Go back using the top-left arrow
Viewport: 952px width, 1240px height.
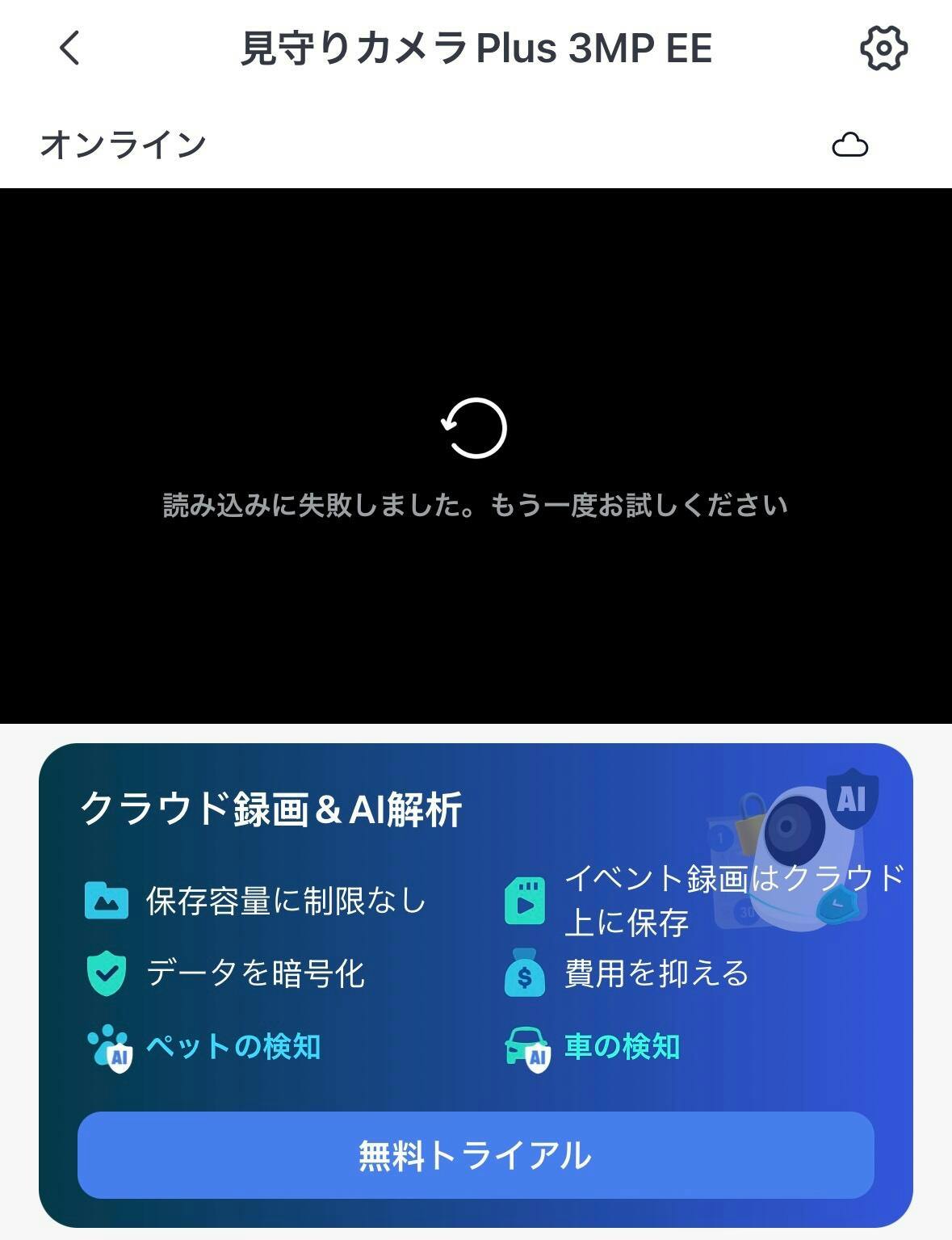(x=70, y=48)
